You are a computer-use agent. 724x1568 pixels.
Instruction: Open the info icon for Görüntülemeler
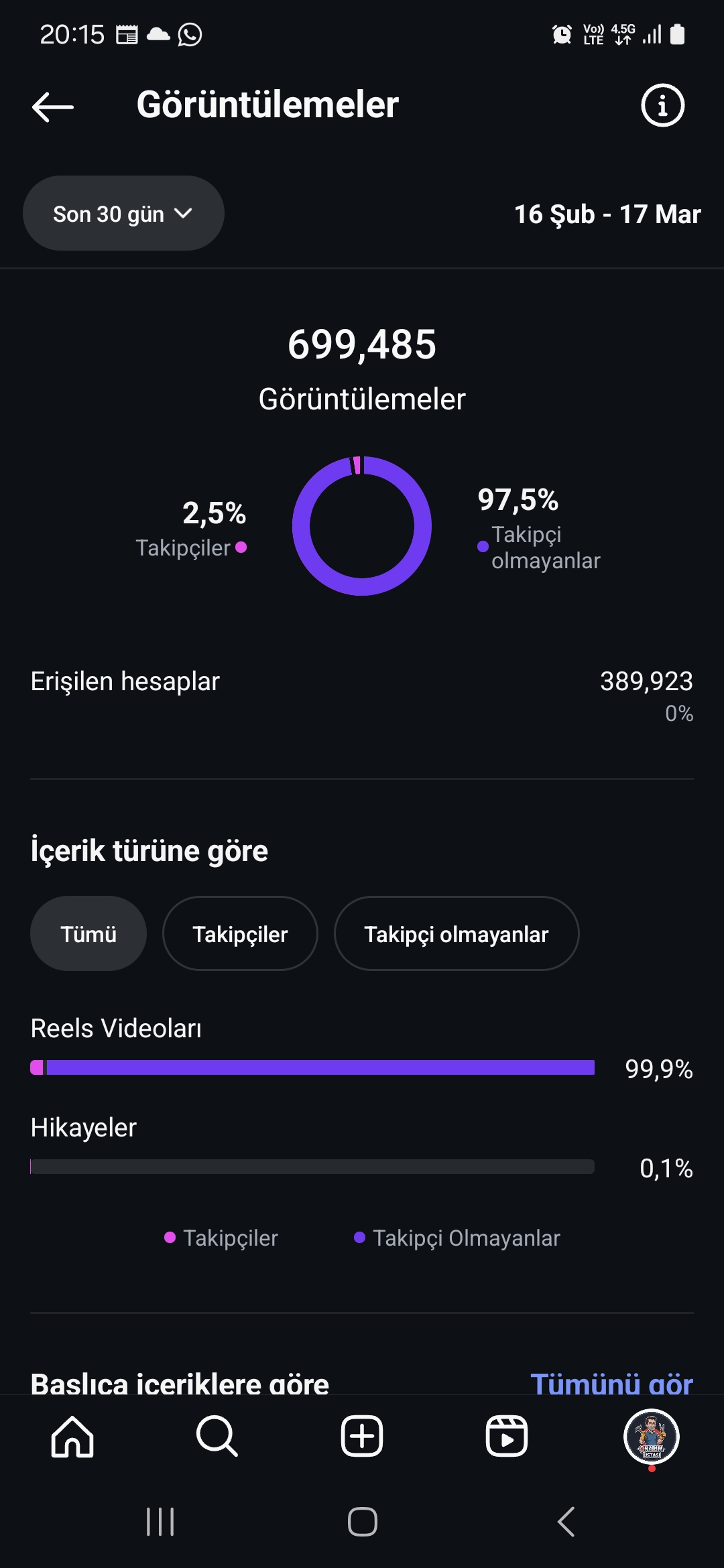[x=662, y=105]
